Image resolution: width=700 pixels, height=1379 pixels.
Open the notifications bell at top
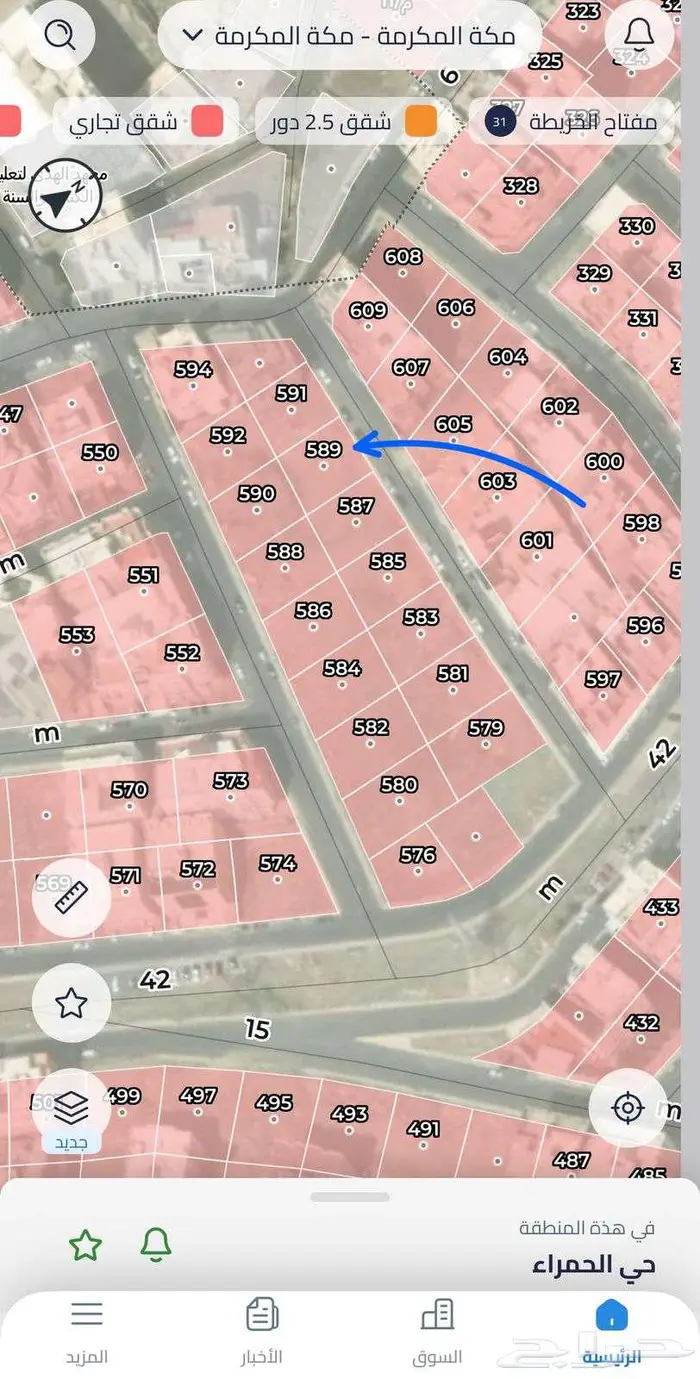coord(638,36)
